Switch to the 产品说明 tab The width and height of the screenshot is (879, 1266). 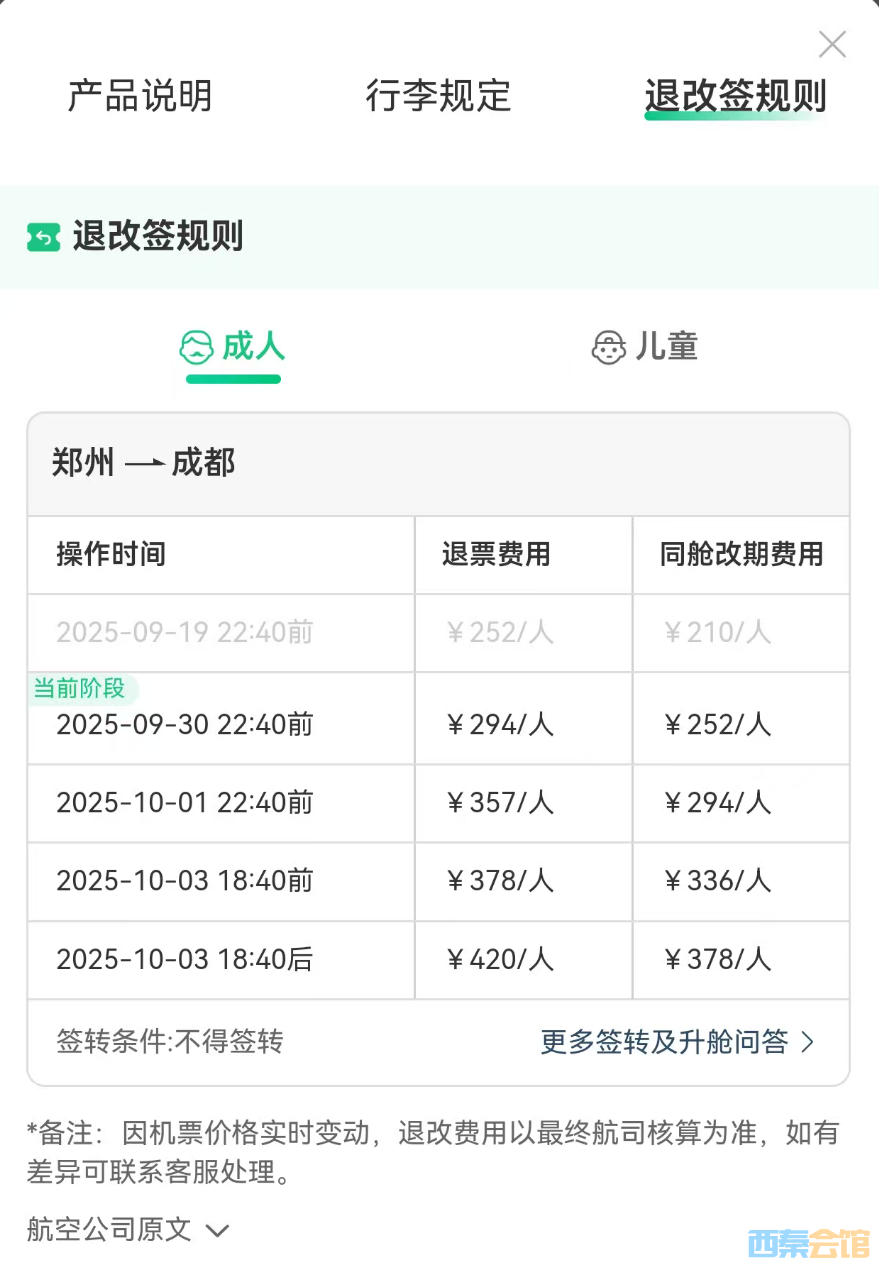point(139,96)
